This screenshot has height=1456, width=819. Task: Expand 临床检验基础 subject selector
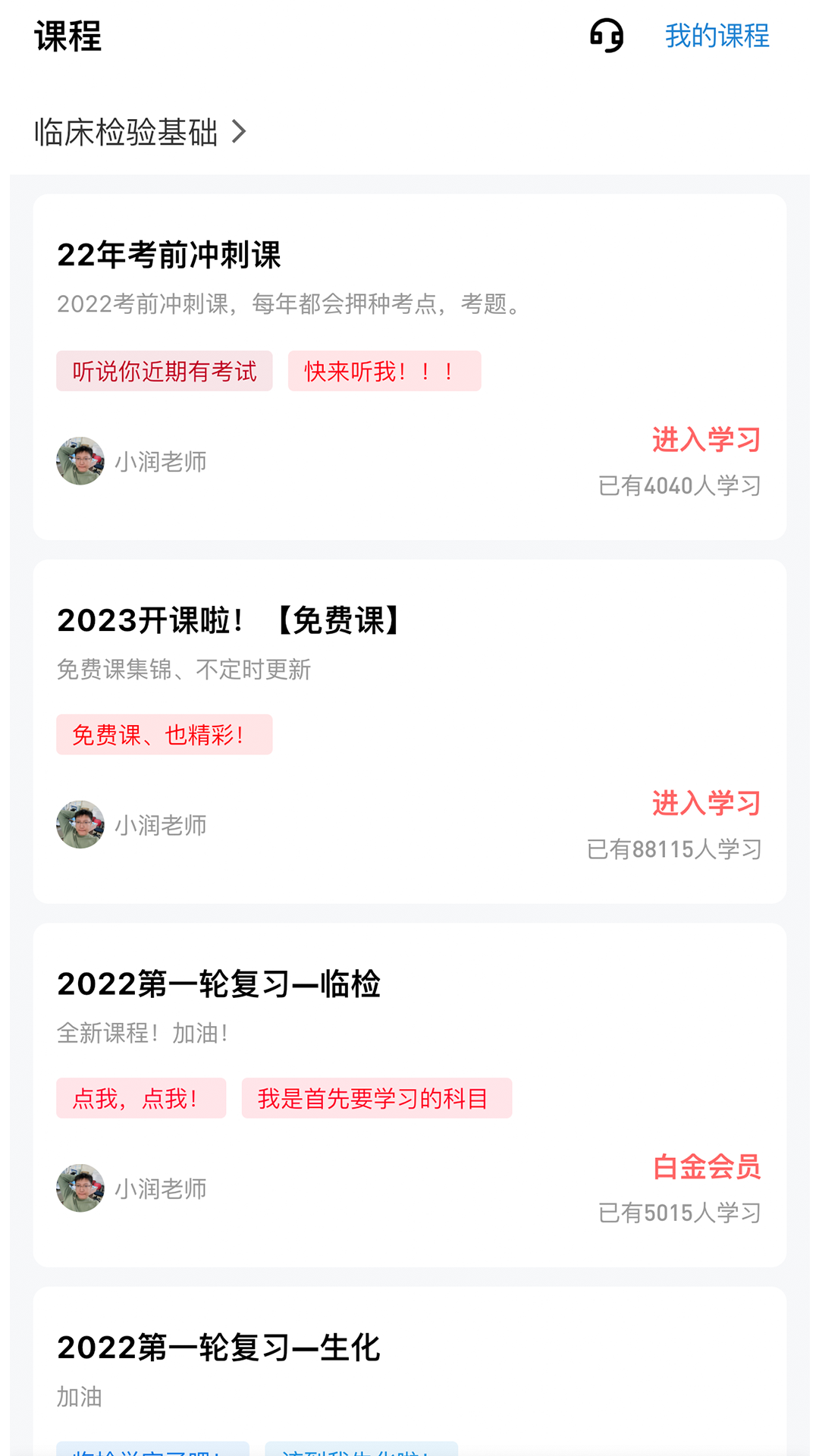coord(141,132)
